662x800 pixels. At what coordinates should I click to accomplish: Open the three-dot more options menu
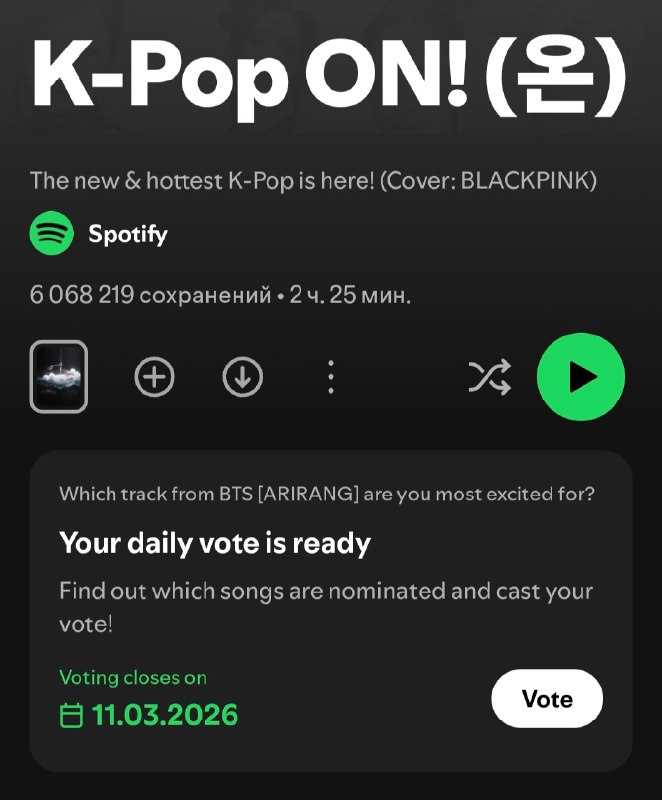click(x=331, y=377)
